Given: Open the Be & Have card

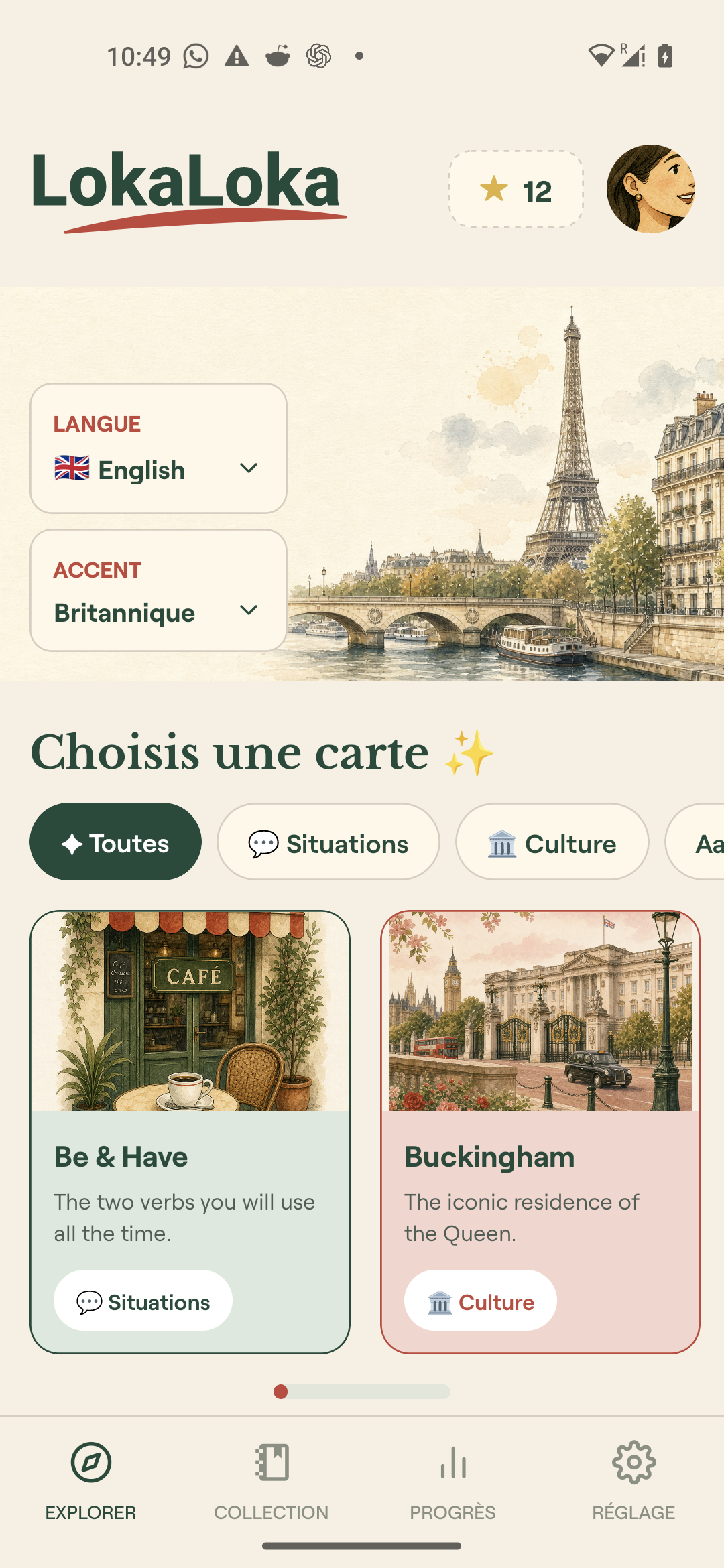Looking at the screenshot, I should 190,1132.
